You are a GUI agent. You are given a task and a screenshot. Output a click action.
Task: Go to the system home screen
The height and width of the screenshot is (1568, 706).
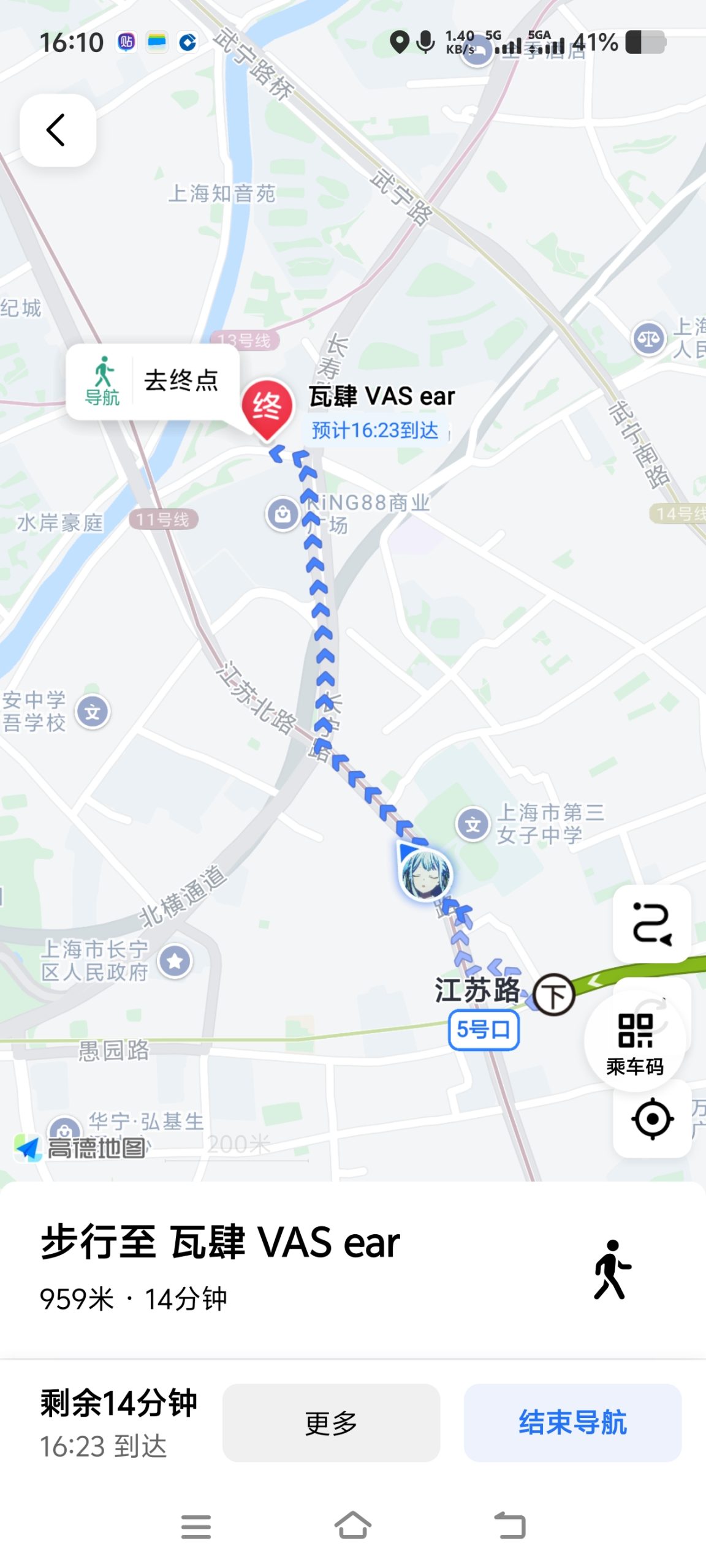(353, 1525)
